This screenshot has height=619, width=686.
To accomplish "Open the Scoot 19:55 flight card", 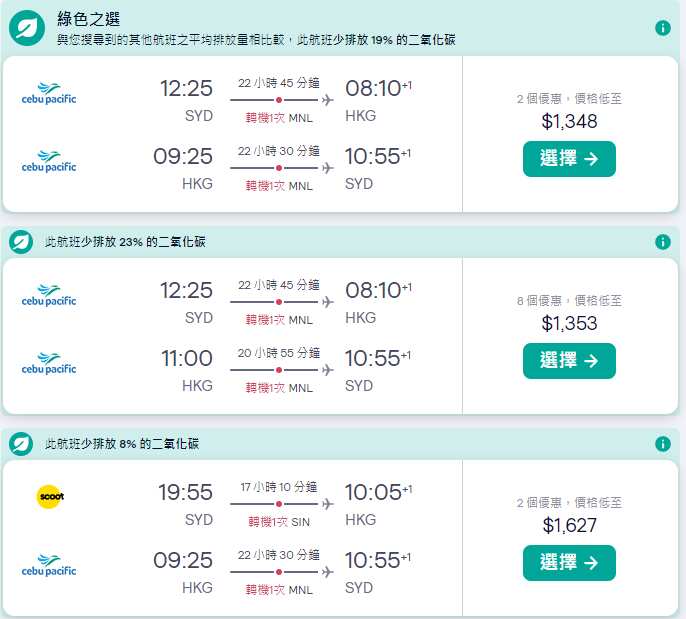I will (233, 538).
